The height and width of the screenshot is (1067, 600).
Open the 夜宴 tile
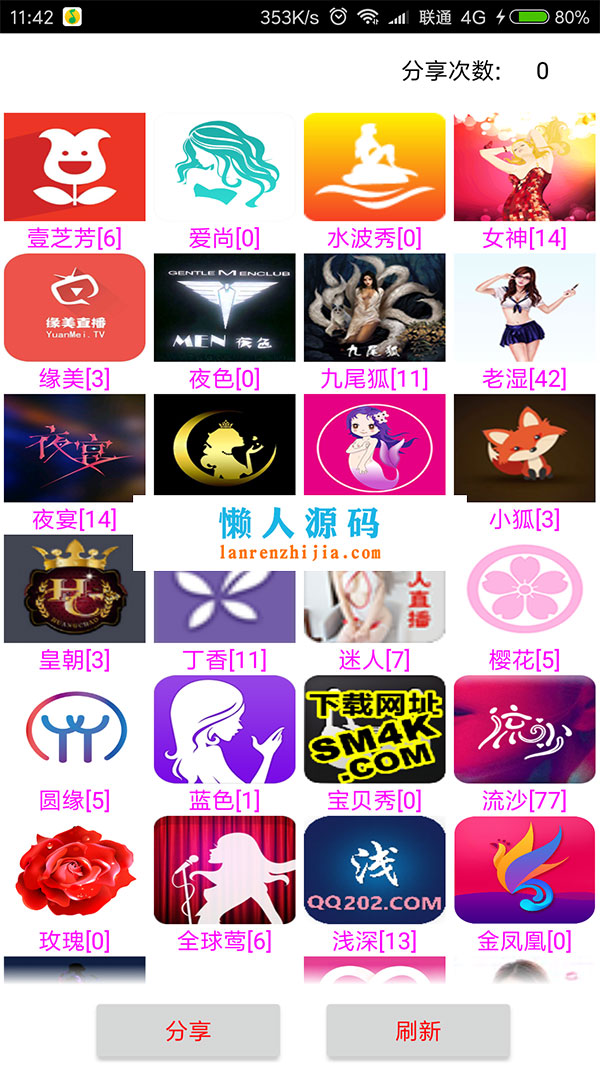(75, 447)
